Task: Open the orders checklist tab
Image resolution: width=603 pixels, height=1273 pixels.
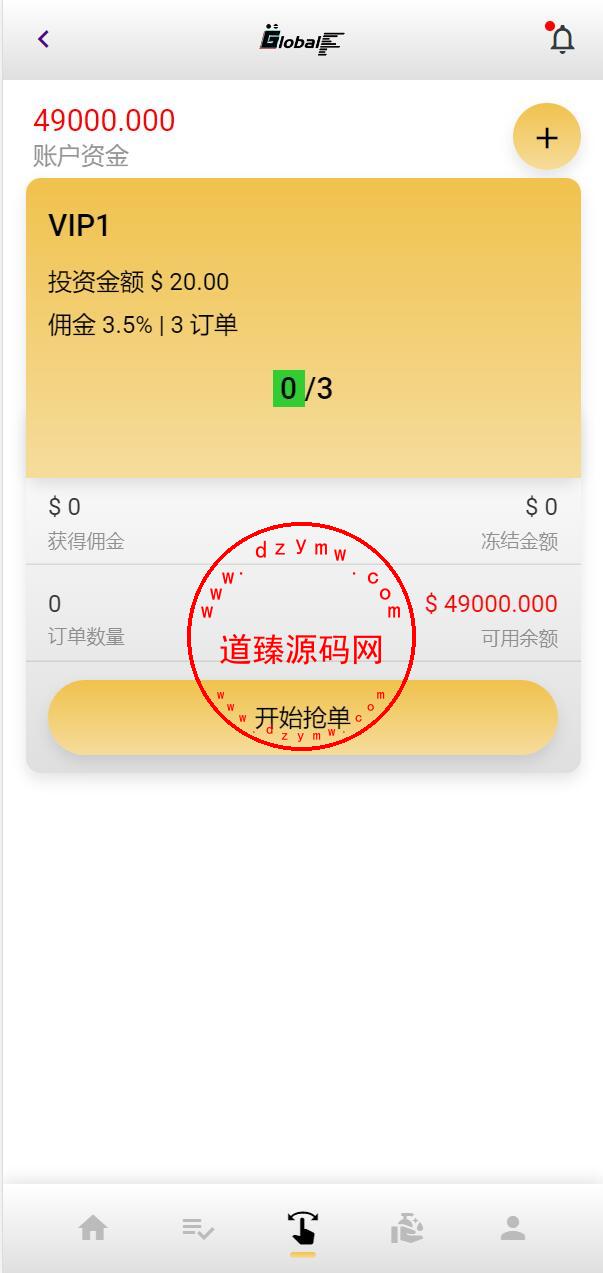Action: click(x=198, y=1228)
